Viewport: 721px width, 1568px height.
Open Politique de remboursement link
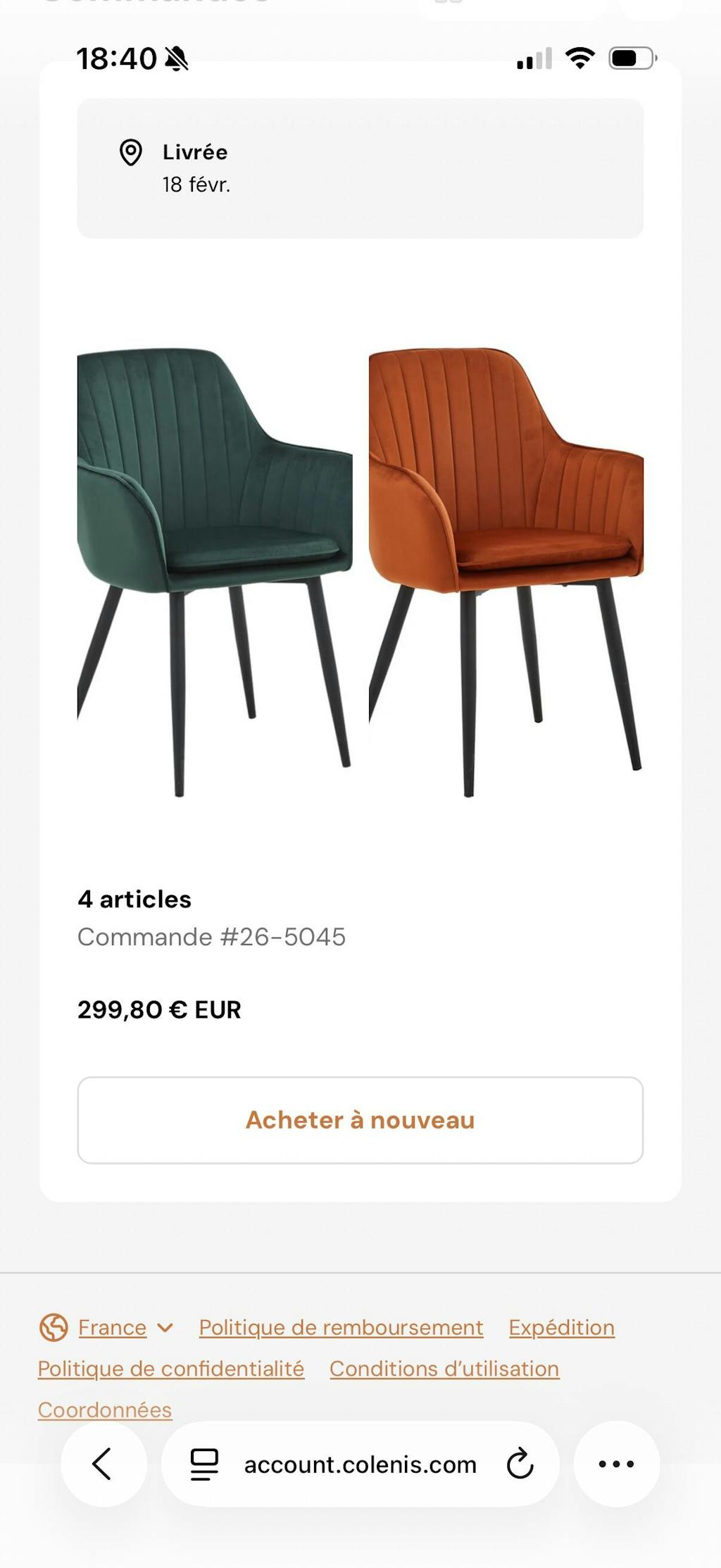click(341, 1328)
